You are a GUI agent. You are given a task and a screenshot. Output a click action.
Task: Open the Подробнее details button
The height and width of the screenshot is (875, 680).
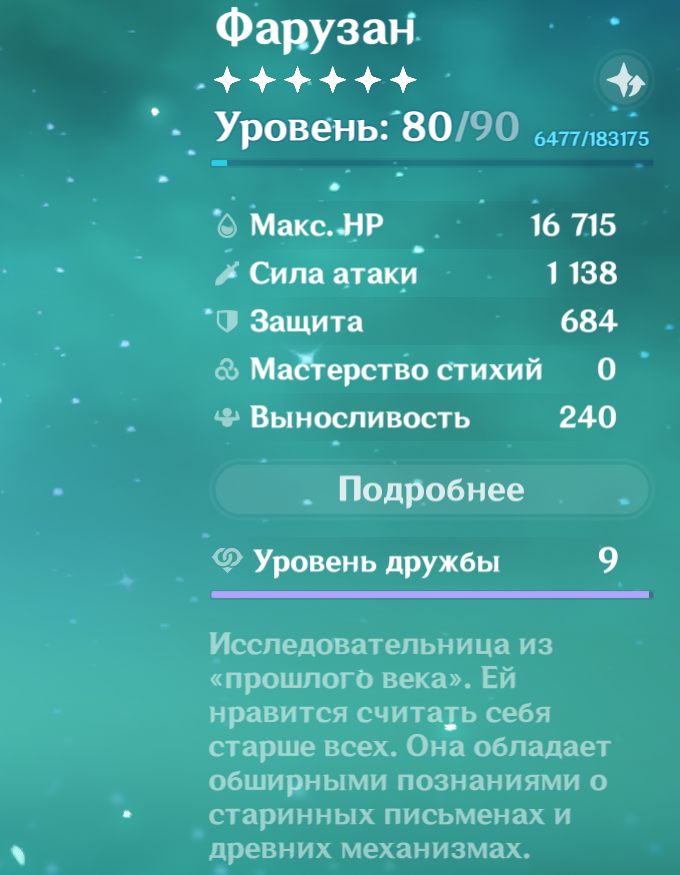coord(431,489)
